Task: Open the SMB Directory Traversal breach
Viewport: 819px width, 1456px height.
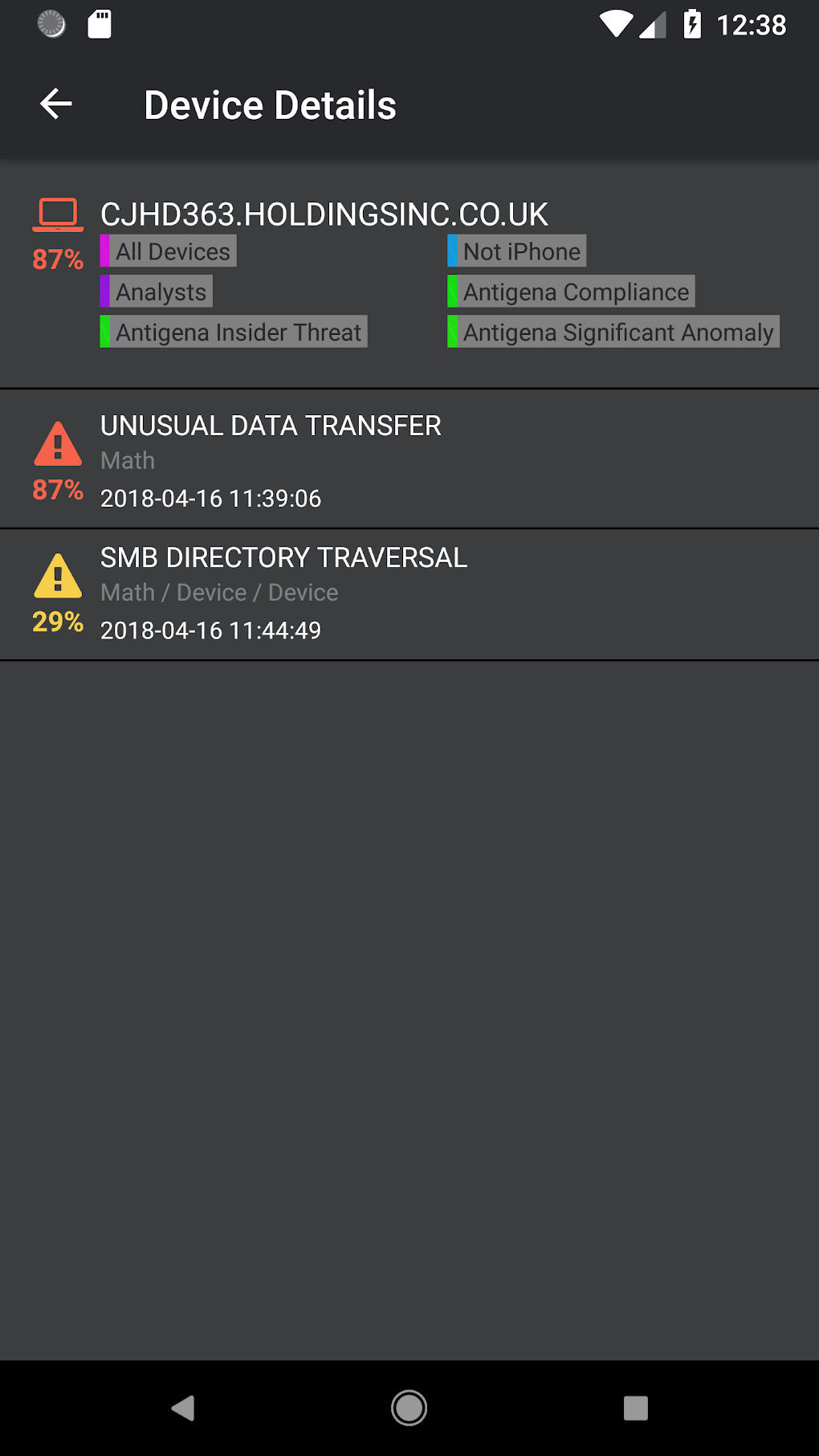Action: 409,595
